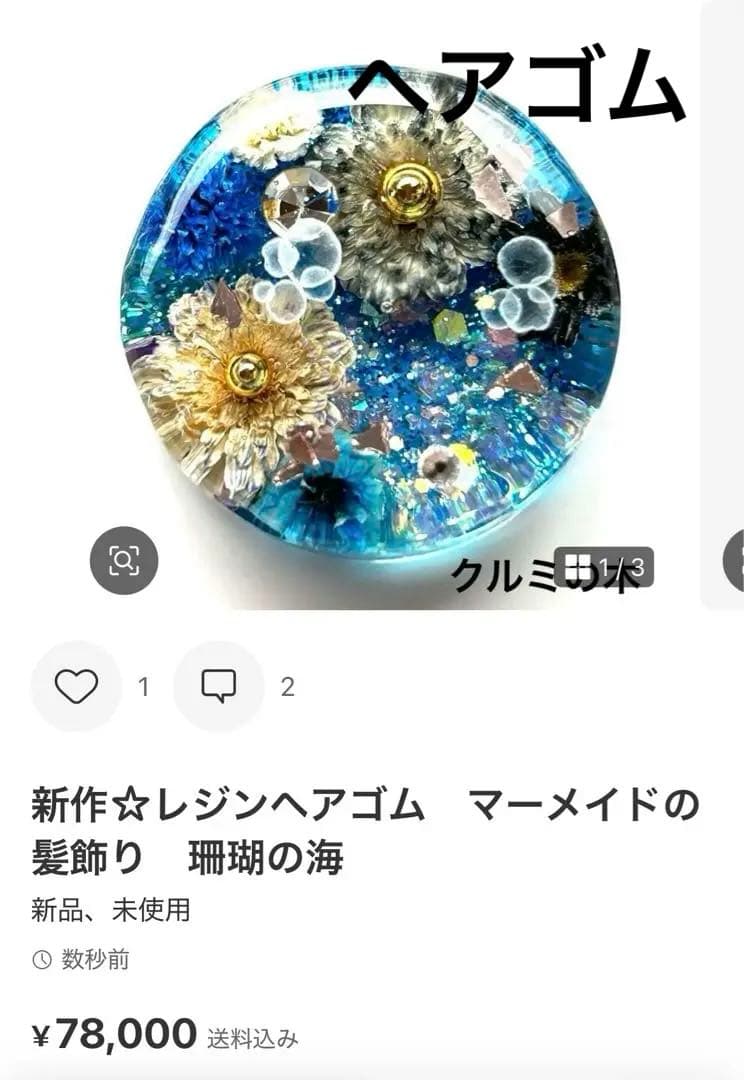Open the hair tie product photo full screen
The height and width of the screenshot is (1080, 744).
(372, 300)
